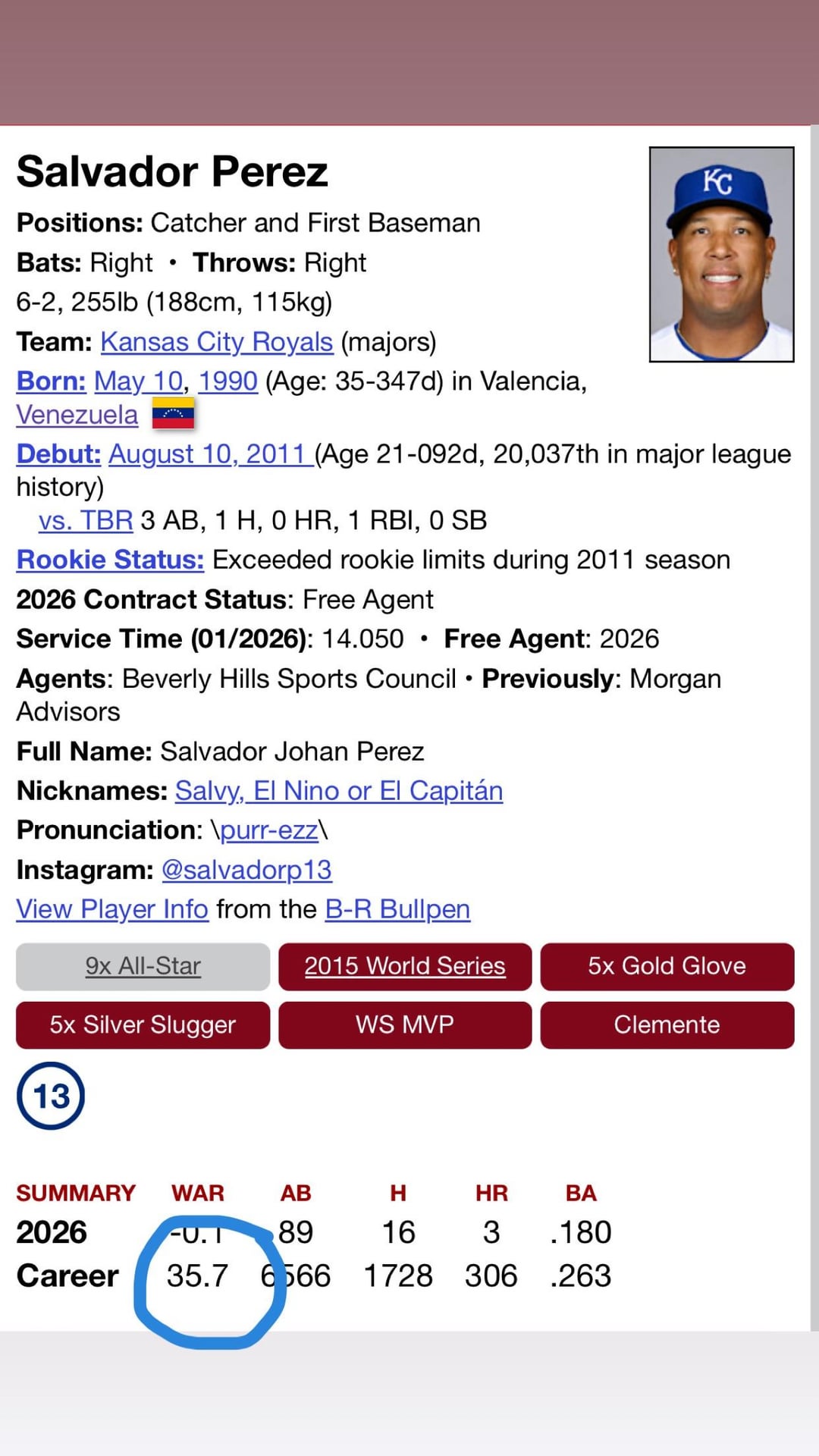Tap the Rookie Status link
The image size is (819, 1456).
pos(110,560)
